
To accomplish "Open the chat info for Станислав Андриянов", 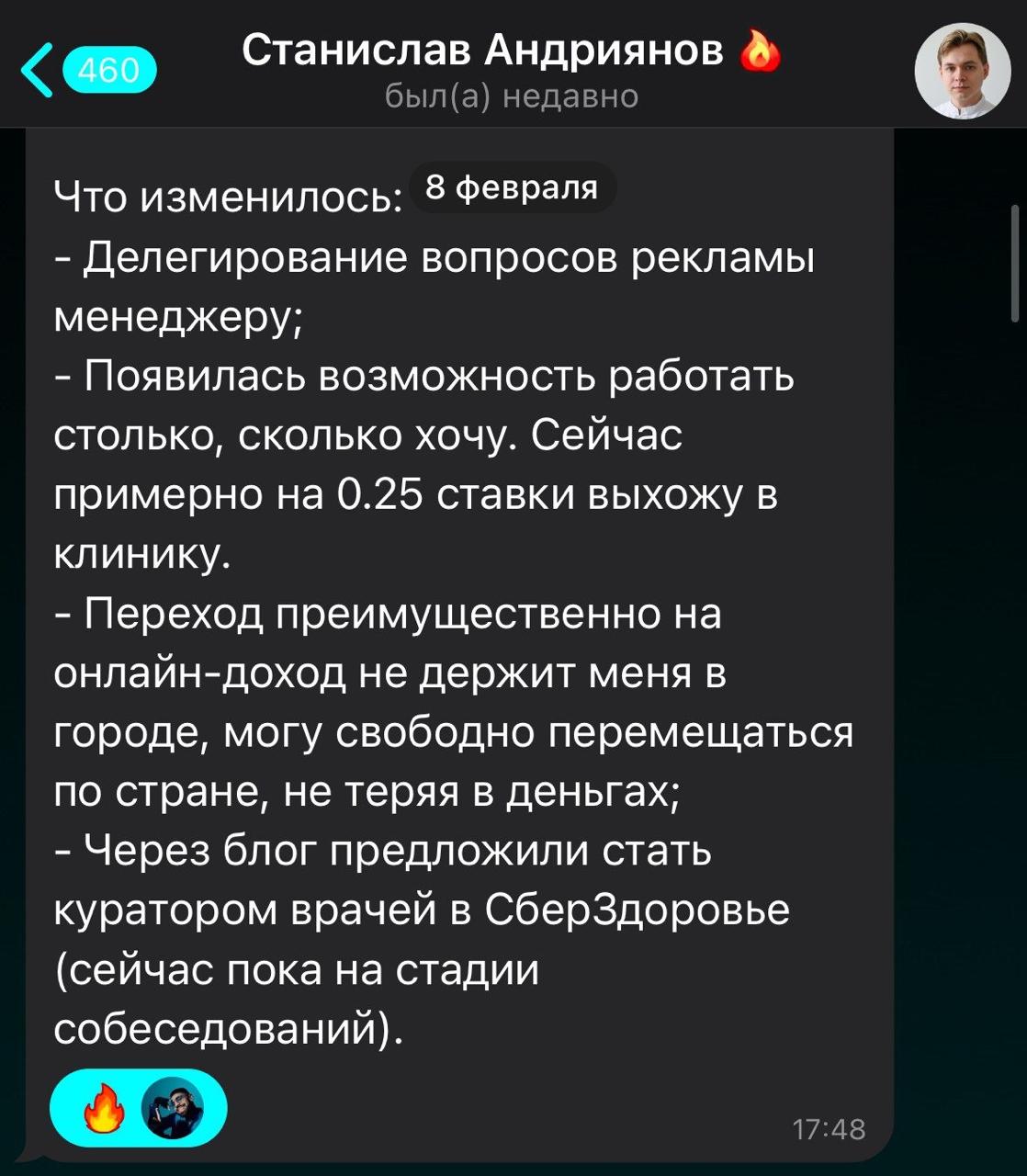I will coord(511,70).
